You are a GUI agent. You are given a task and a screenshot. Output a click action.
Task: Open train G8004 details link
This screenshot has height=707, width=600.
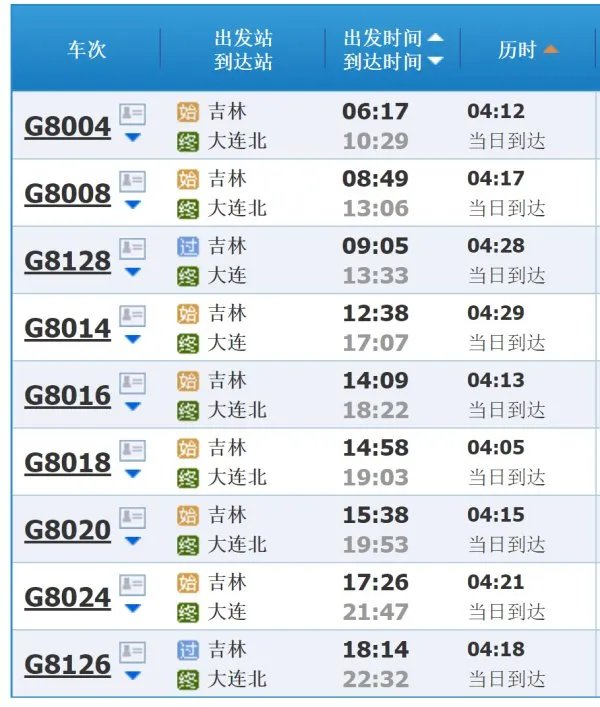pyautogui.click(x=67, y=127)
